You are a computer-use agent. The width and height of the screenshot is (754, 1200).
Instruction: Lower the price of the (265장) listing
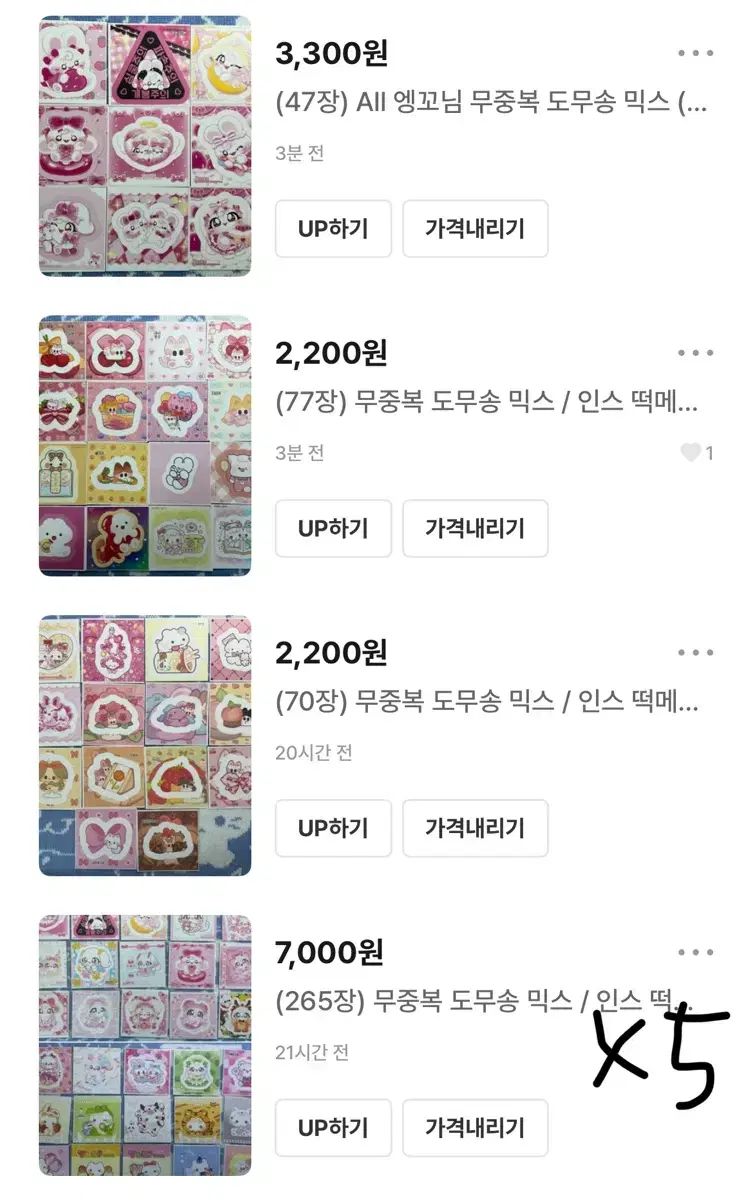pos(475,1128)
